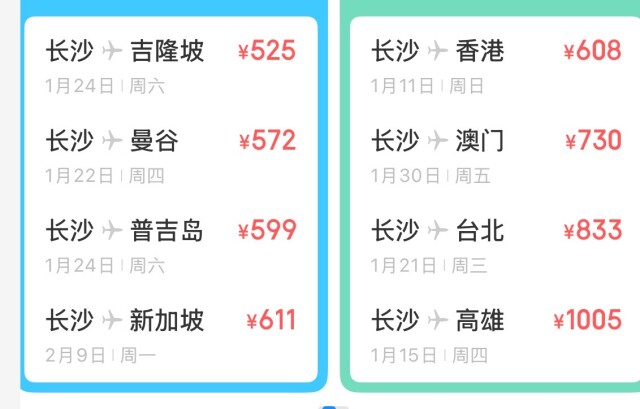The image size is (640, 409).
Task: View the 长沙 to 普吉岛 fare
Action: coord(170,245)
